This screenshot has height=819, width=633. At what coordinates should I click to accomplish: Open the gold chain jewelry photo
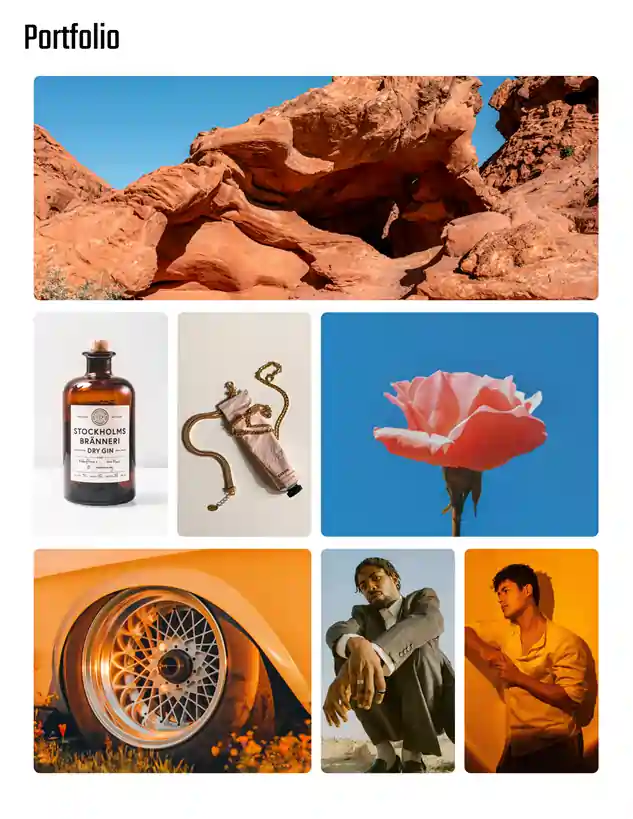pyautogui.click(x=244, y=424)
